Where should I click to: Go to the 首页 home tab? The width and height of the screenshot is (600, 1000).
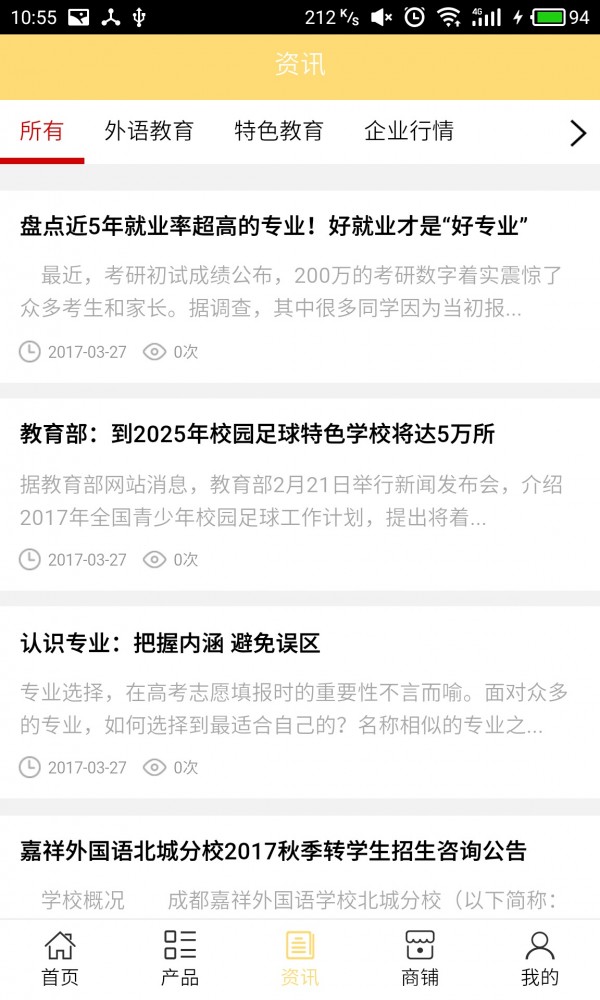point(60,958)
